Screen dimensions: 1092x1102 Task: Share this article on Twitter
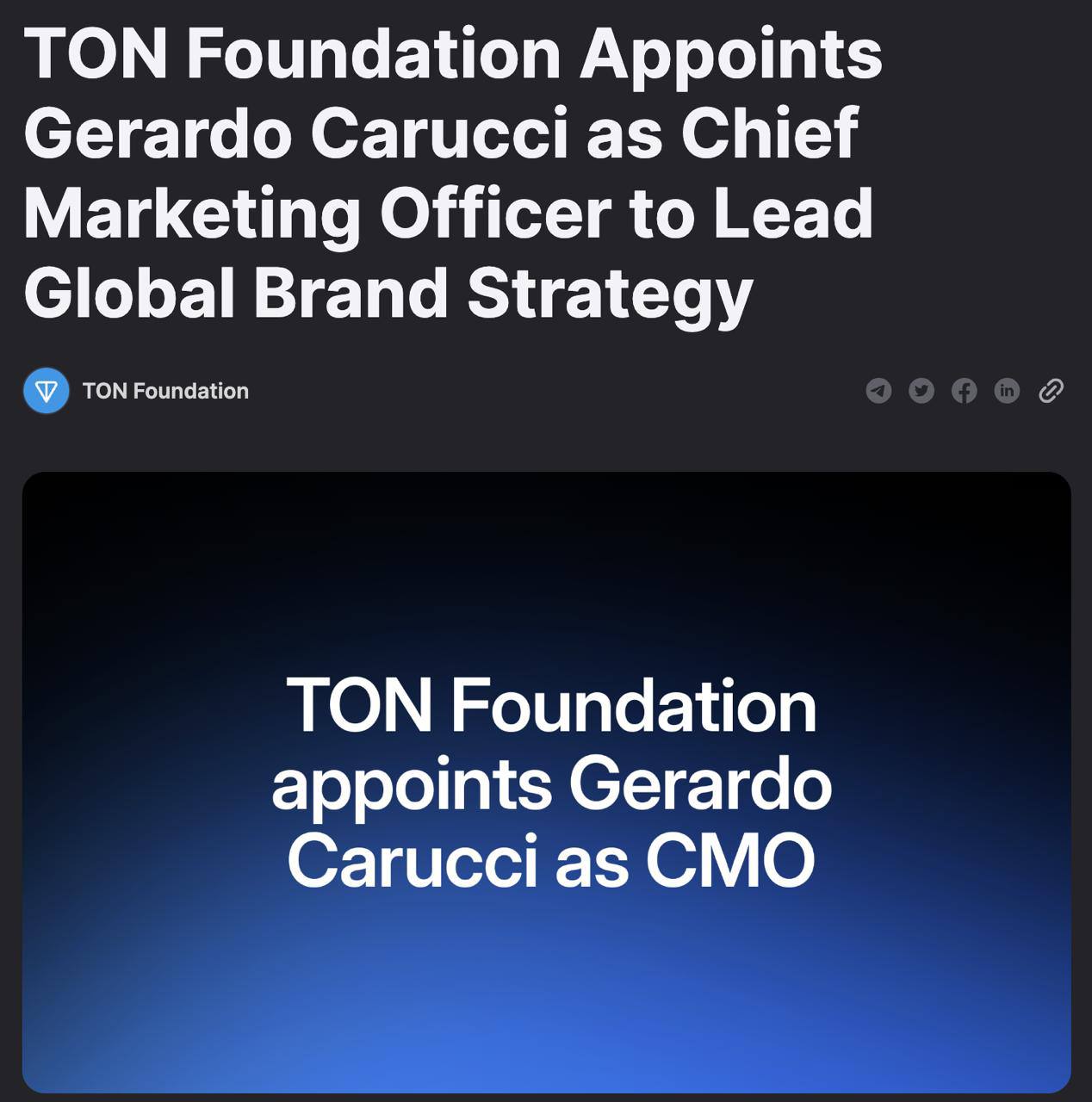[921, 391]
